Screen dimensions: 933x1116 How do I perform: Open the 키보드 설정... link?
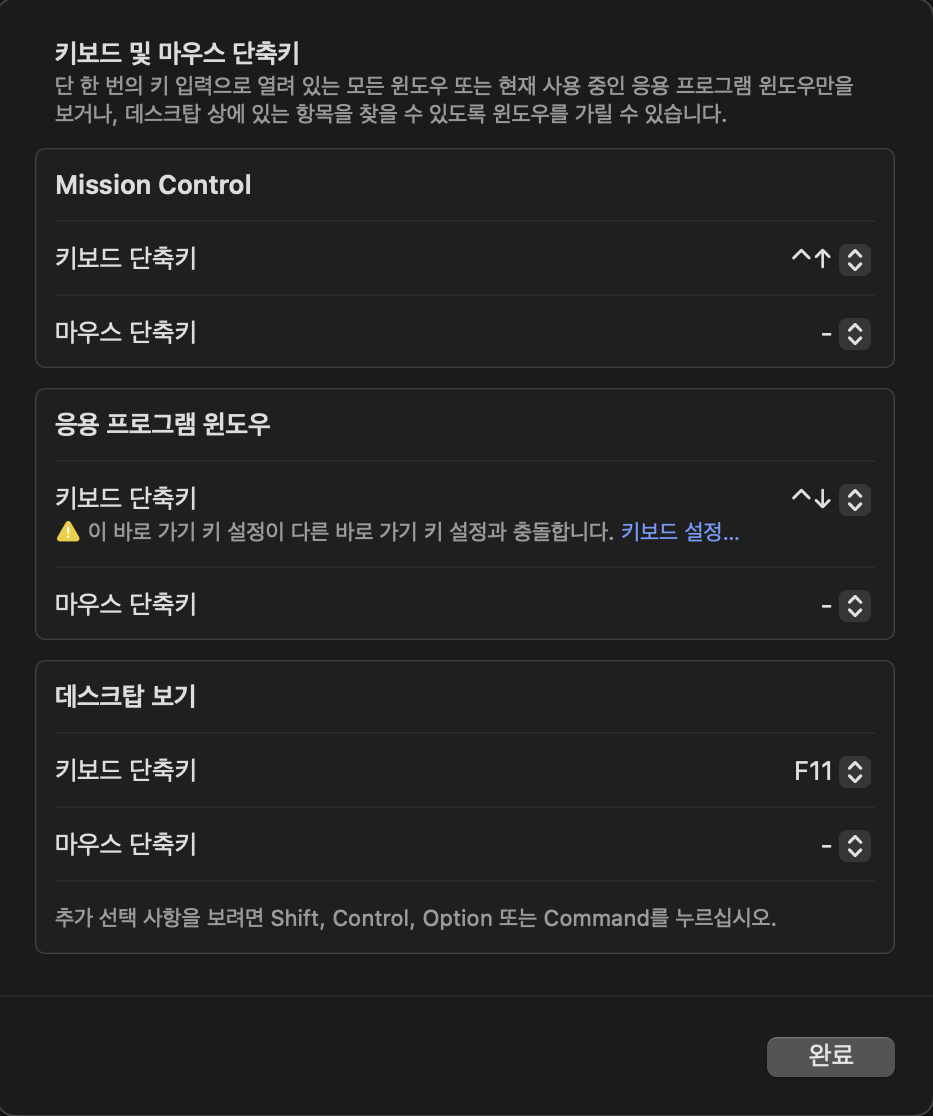tap(680, 532)
